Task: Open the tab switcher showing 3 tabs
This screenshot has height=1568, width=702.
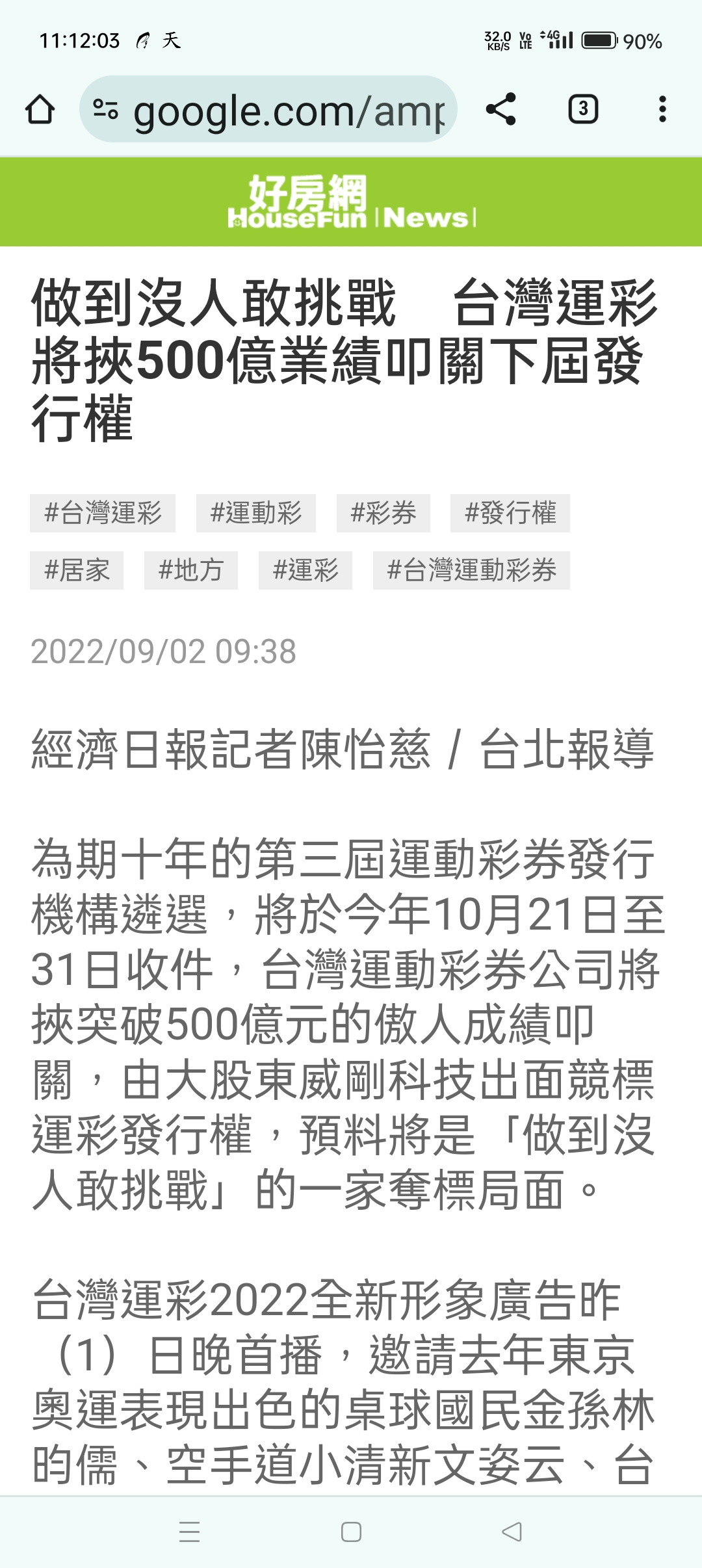Action: point(583,109)
